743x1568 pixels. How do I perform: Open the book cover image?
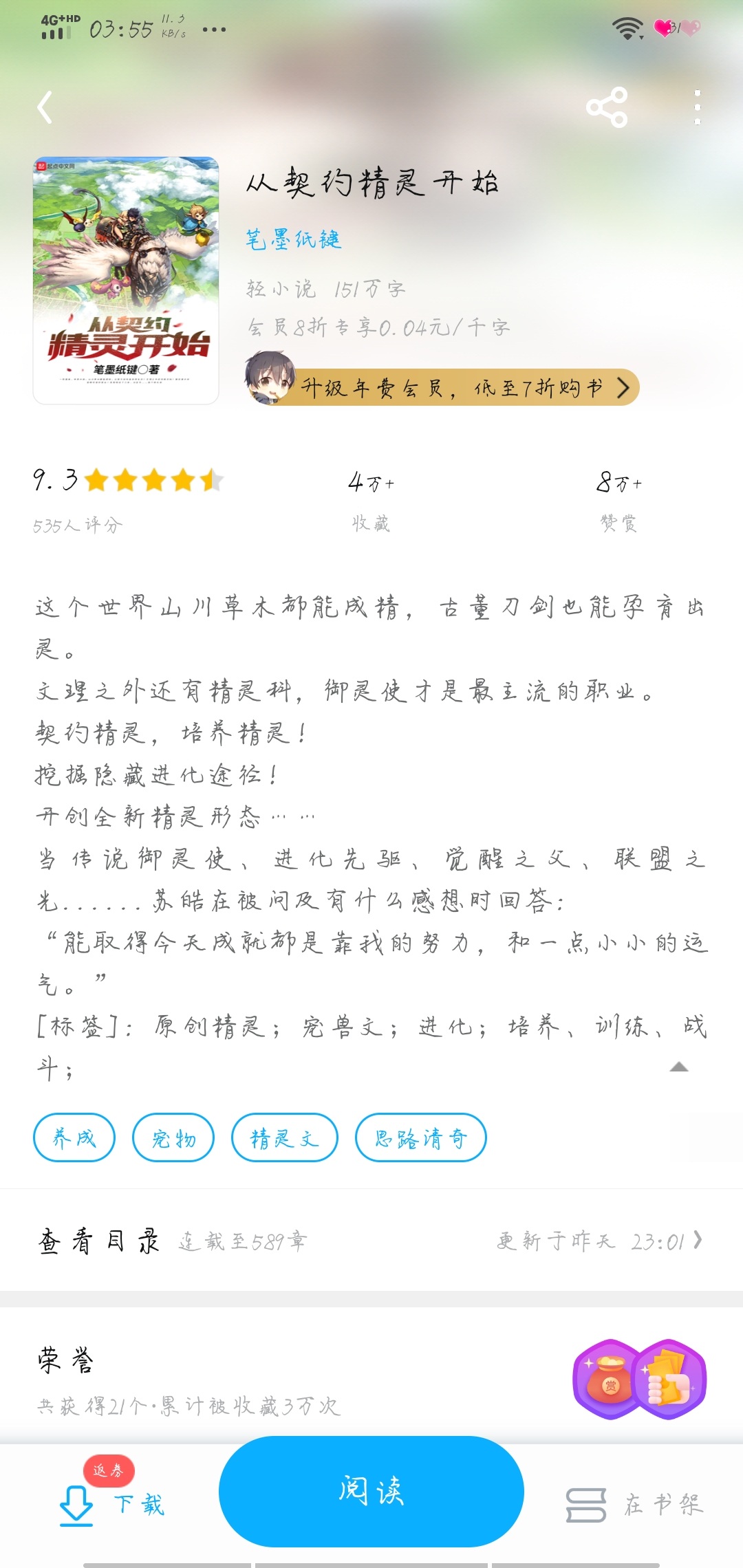tap(126, 280)
